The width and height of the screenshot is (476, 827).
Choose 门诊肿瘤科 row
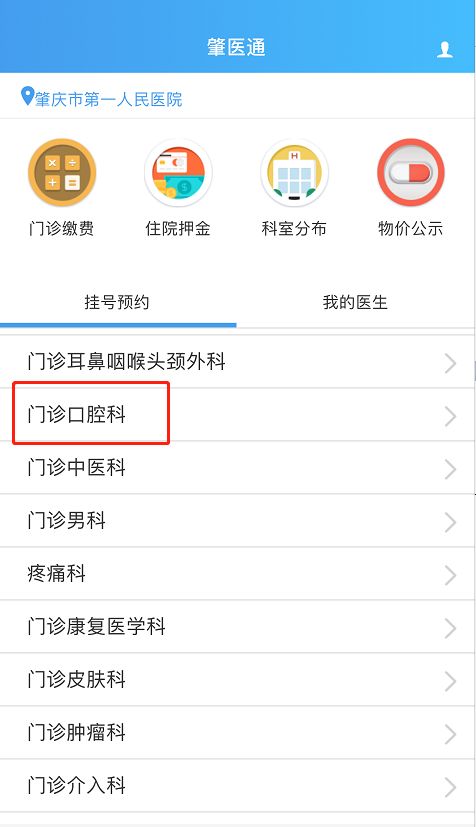click(x=237, y=733)
